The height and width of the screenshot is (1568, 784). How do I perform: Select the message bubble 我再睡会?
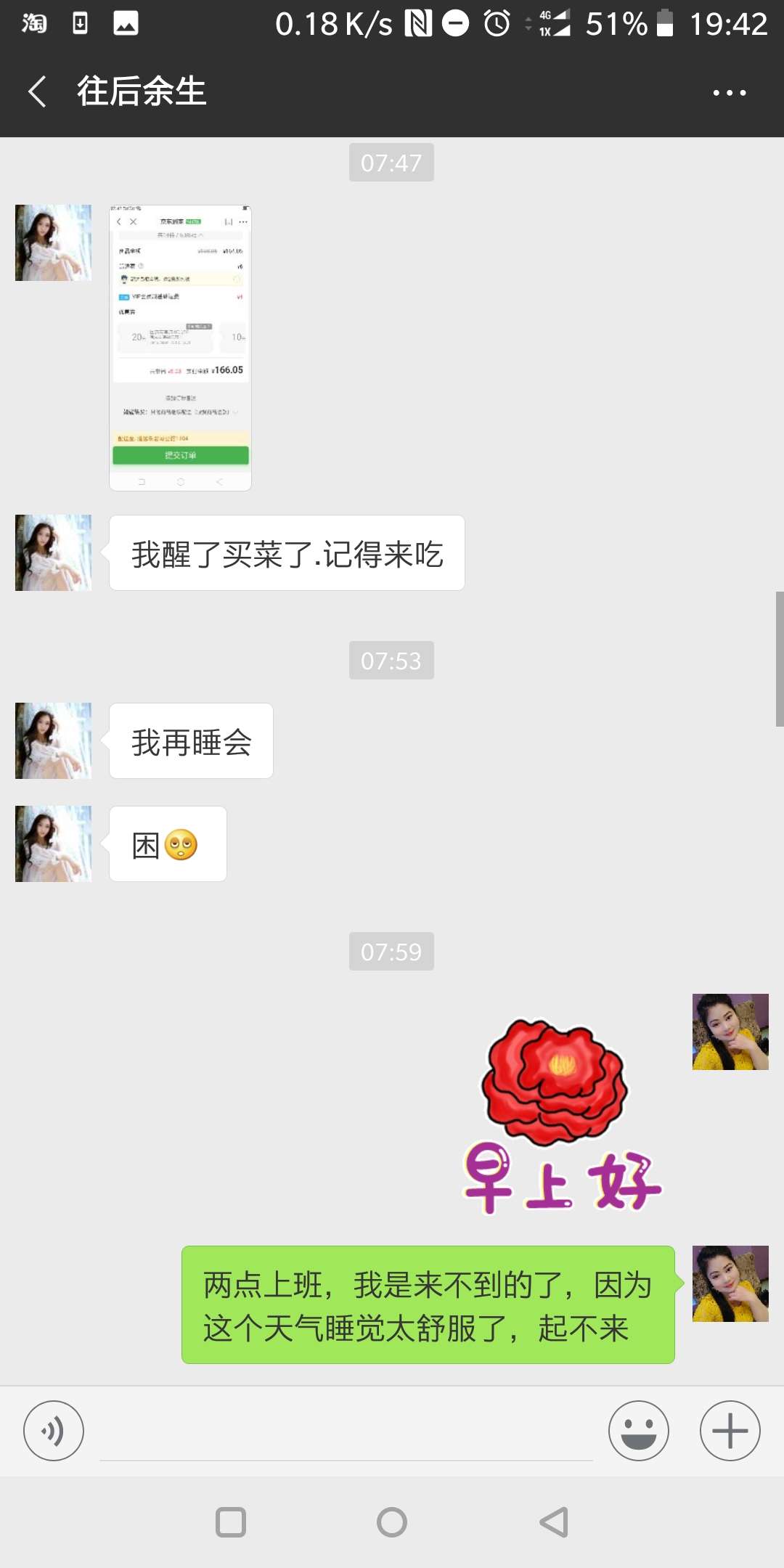(190, 740)
